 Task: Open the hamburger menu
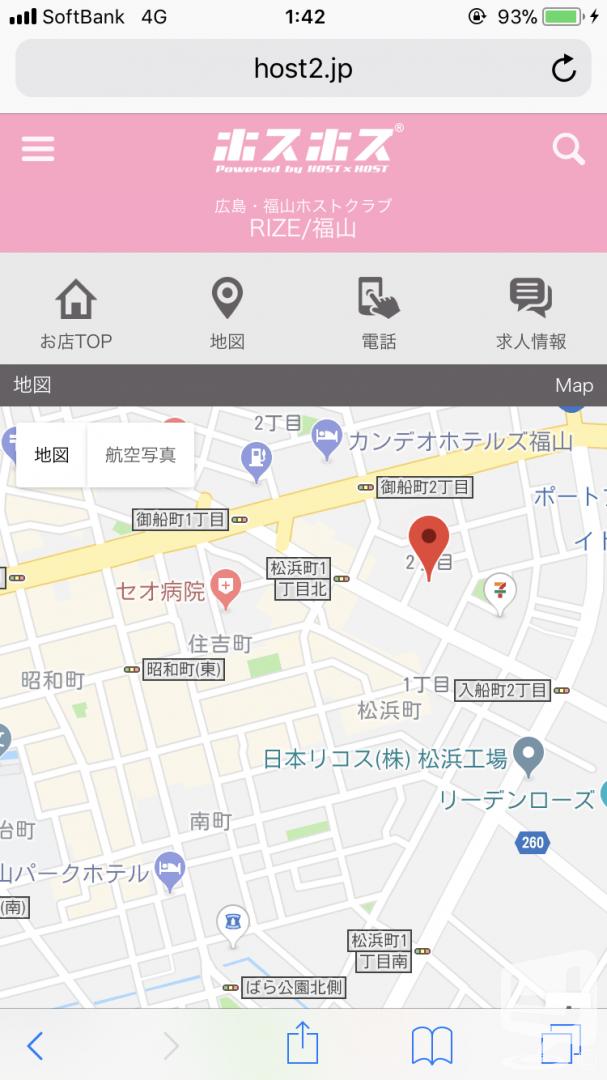pyautogui.click(x=38, y=148)
